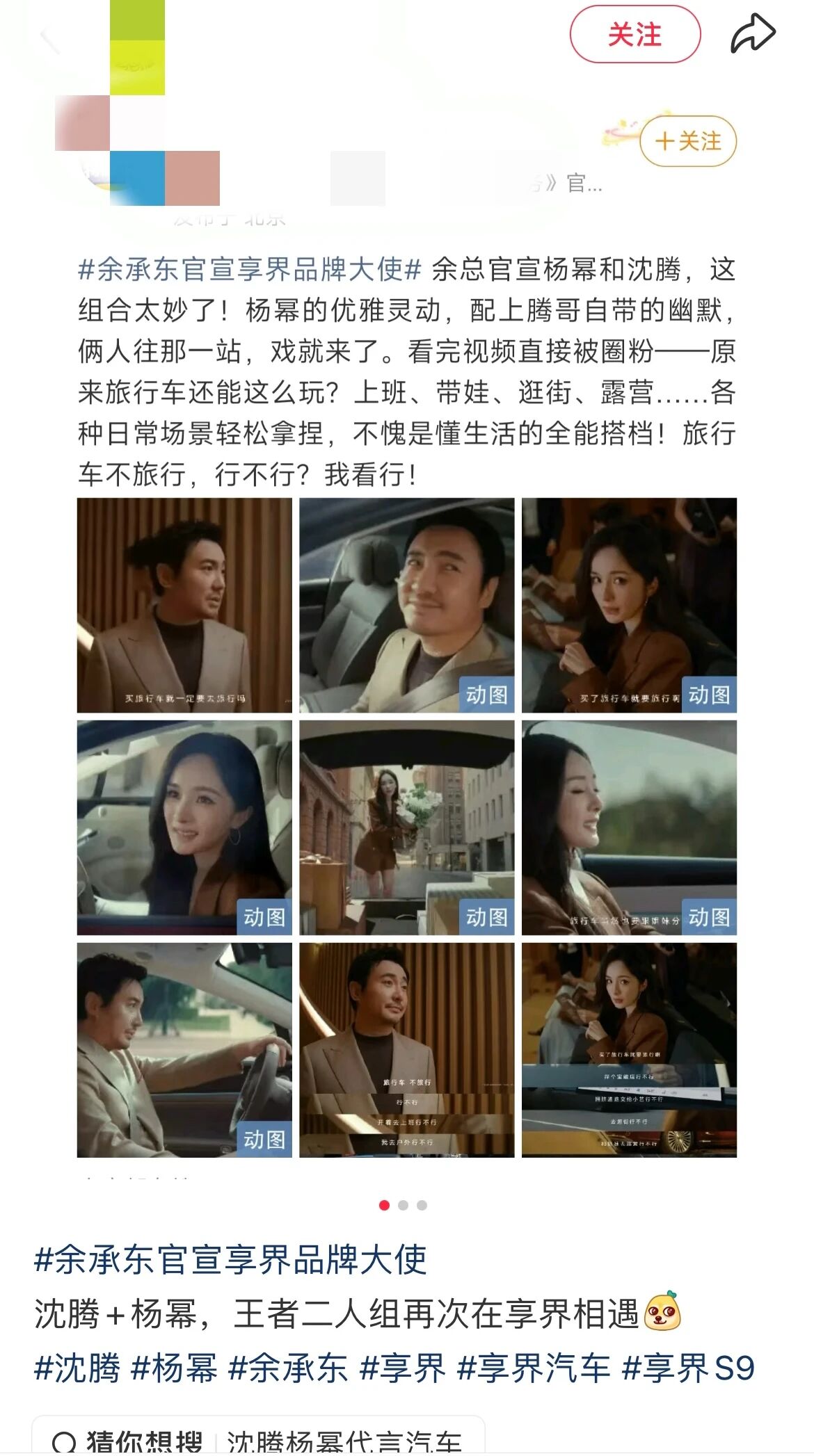The height and width of the screenshot is (1456, 814).
Task: Open the #享界汽车 hashtag
Action: (534, 1368)
